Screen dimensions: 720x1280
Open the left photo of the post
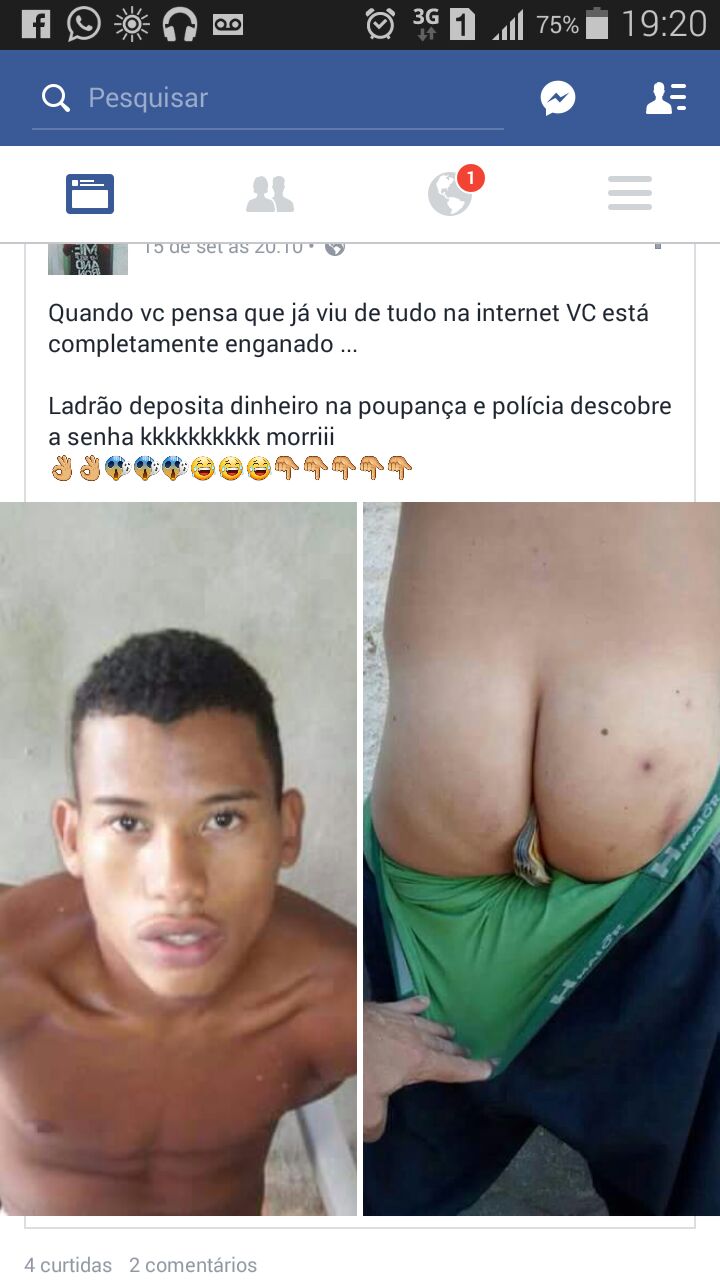pos(178,858)
